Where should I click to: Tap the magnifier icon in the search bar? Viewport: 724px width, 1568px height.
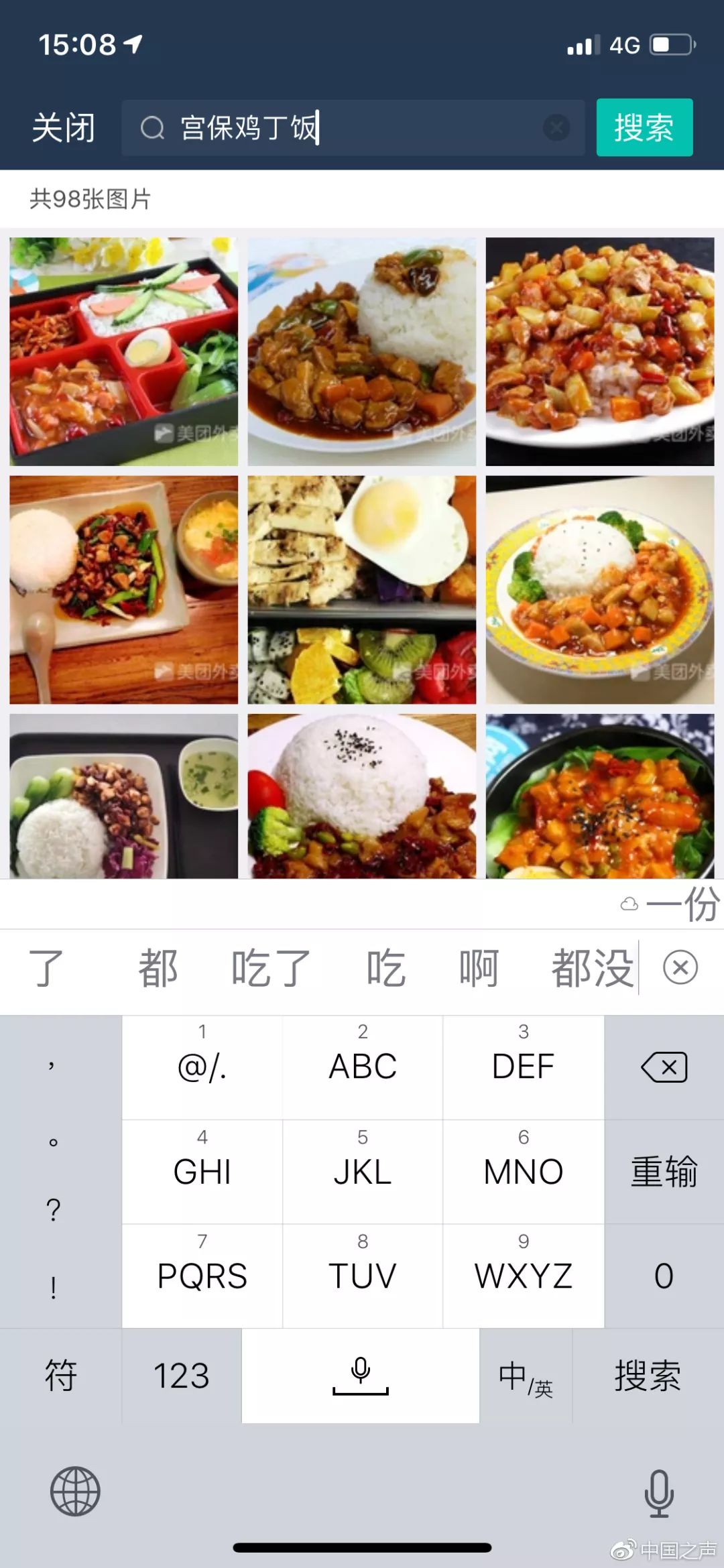pyautogui.click(x=153, y=127)
